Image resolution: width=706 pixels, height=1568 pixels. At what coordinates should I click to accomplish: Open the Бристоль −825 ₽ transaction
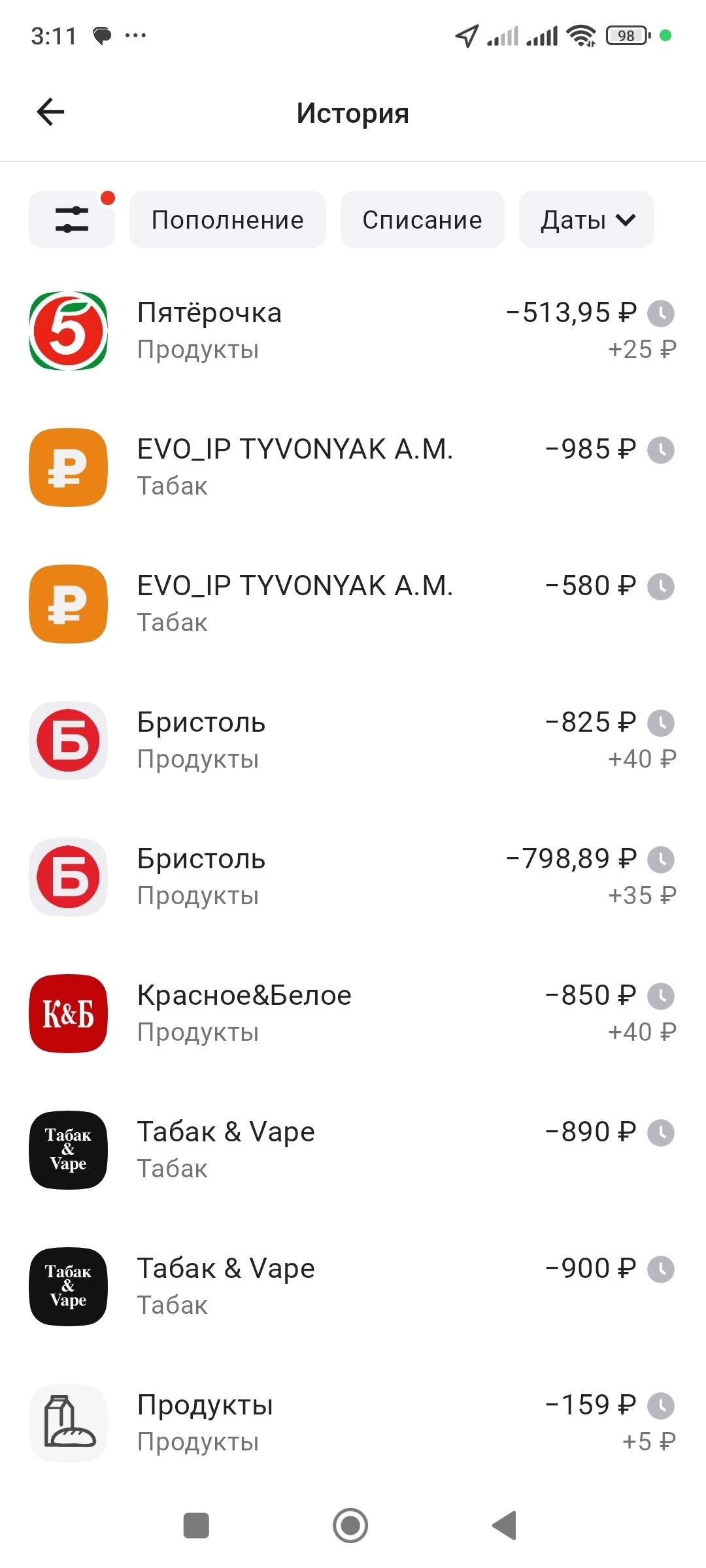(x=353, y=740)
